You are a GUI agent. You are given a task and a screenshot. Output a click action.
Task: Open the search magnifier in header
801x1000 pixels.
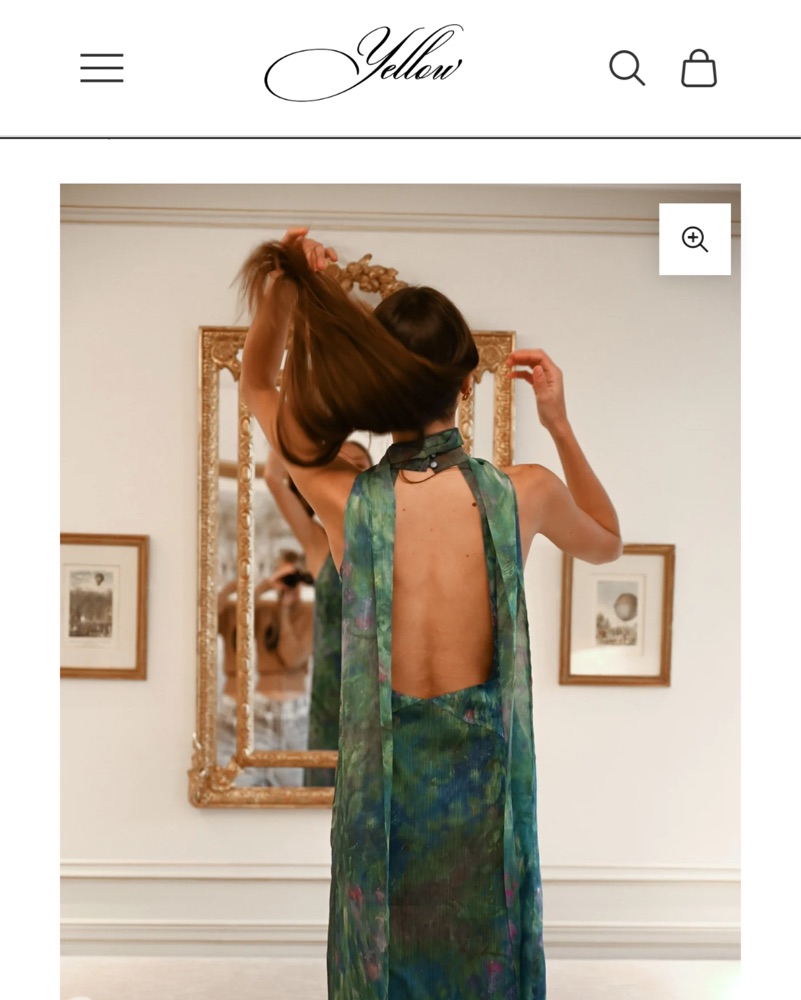(x=627, y=68)
